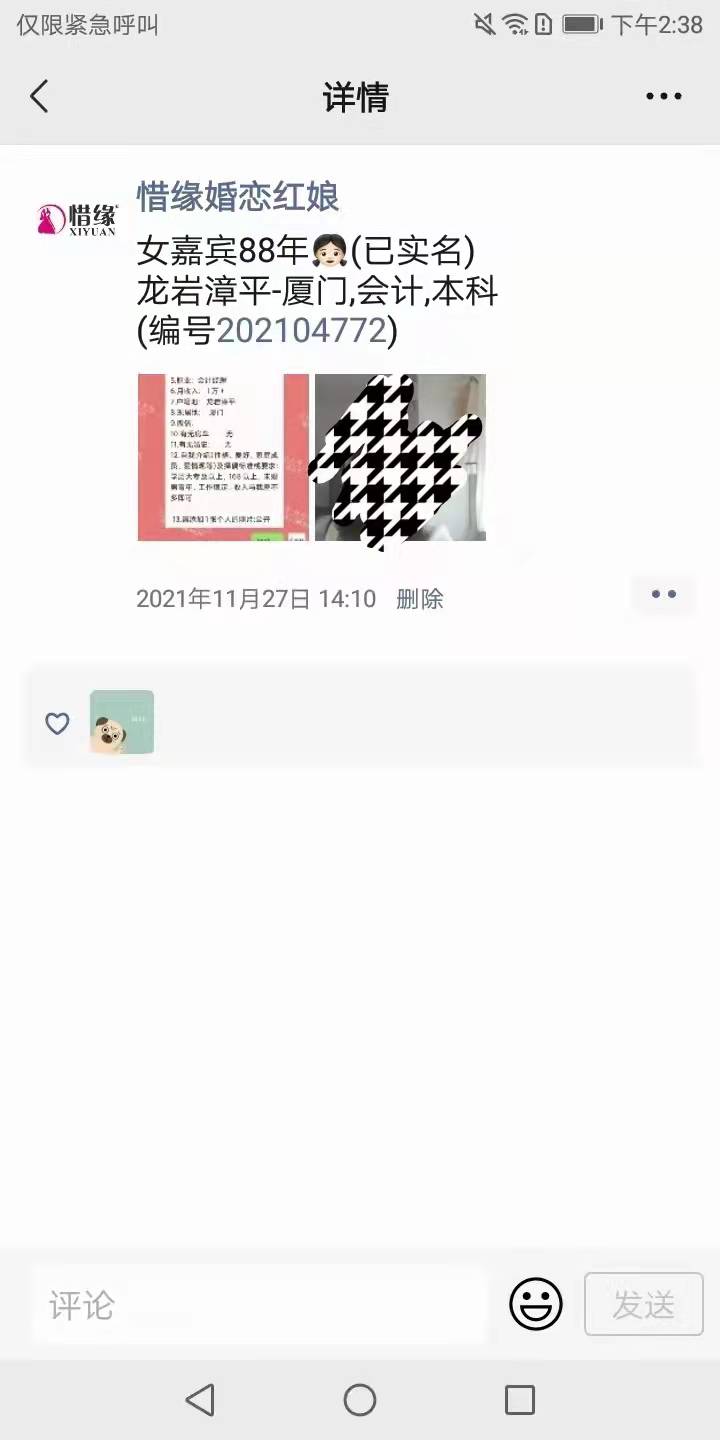The image size is (720, 1440).
Task: Tap the number 202104772 link
Action: 301,331
